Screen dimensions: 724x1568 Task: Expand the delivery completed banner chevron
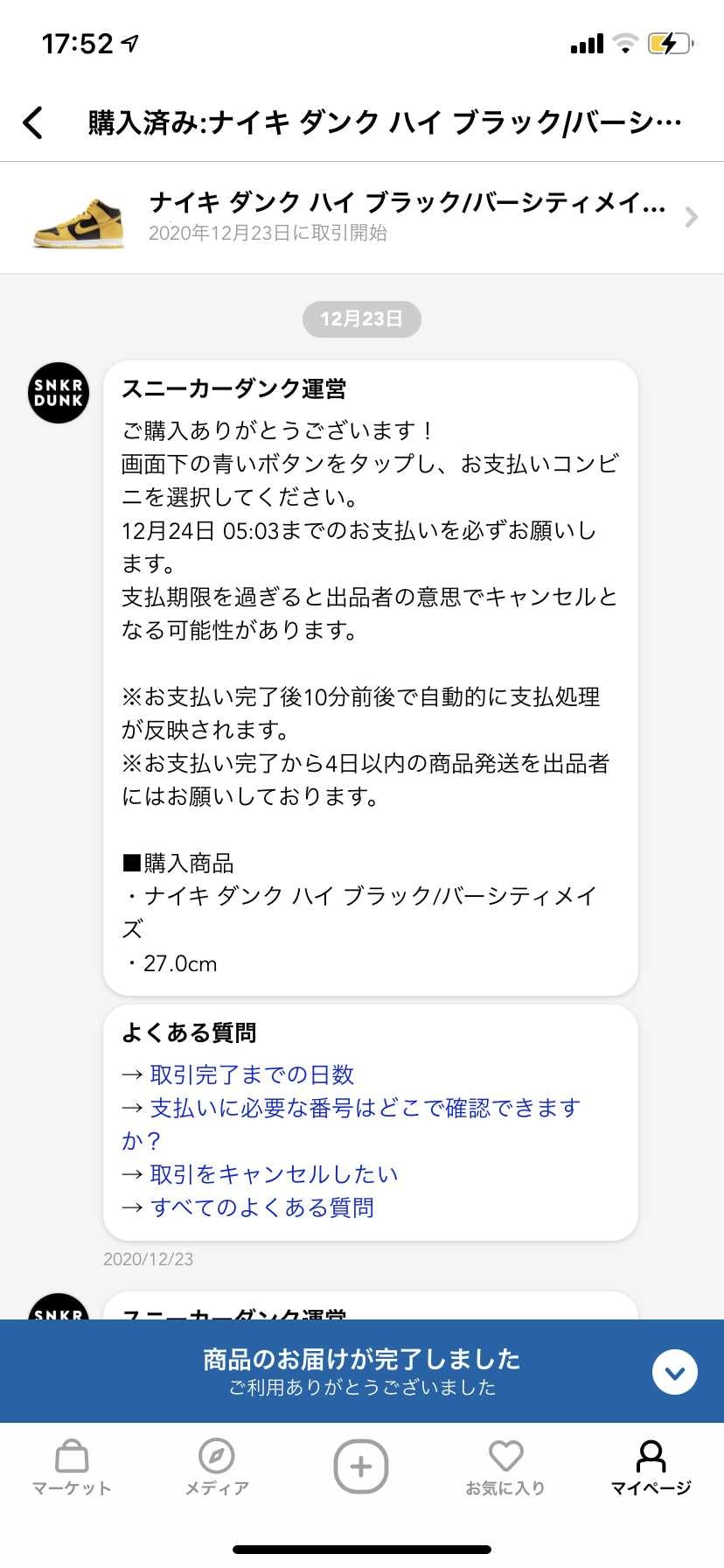point(675,1372)
